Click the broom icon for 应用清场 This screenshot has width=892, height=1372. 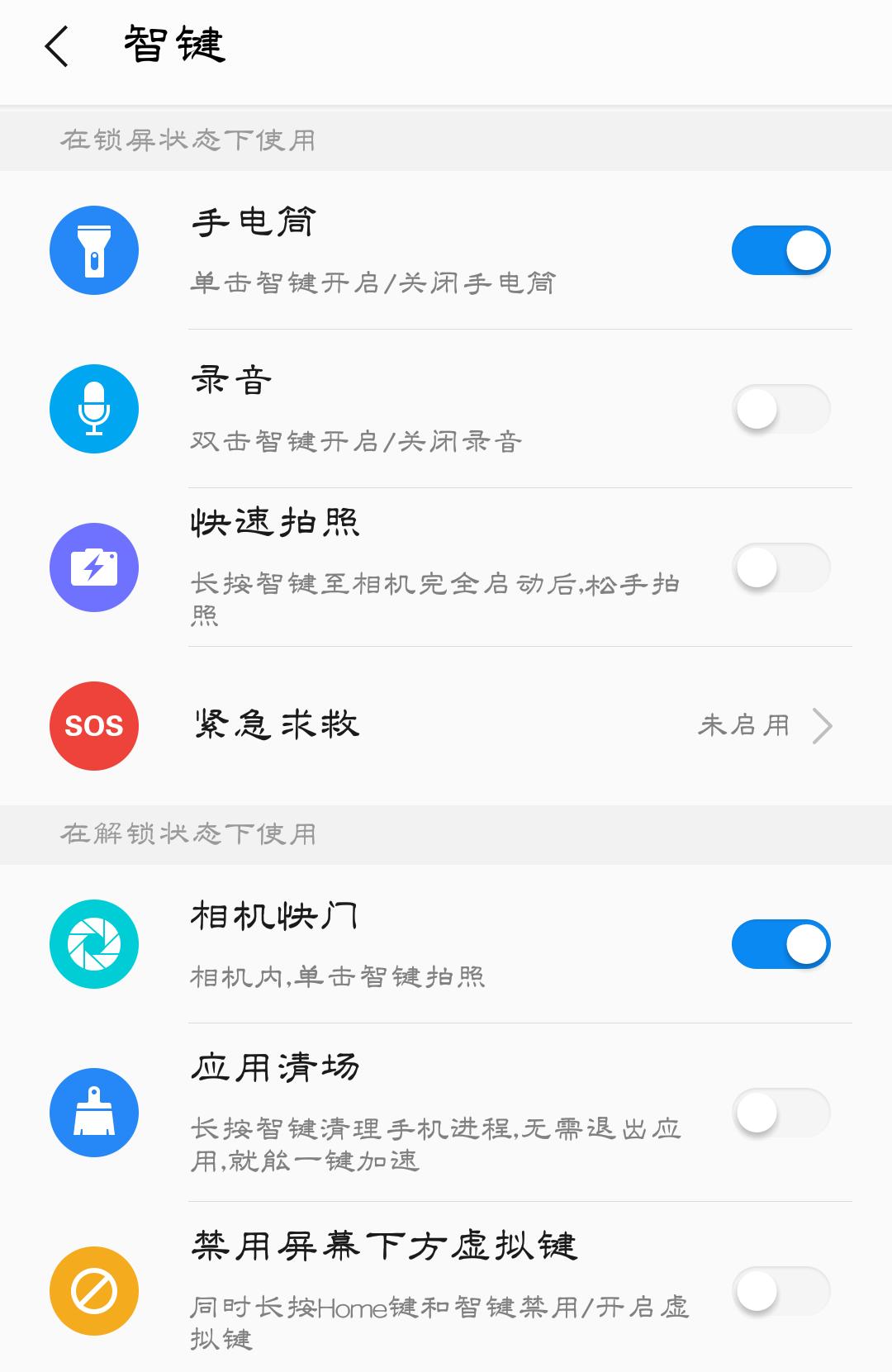93,1113
